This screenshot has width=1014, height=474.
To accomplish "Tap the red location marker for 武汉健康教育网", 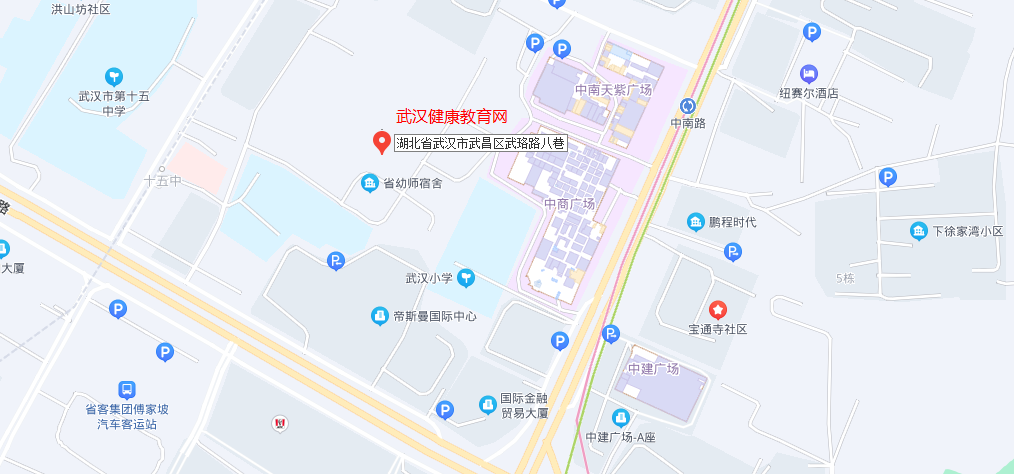I will (x=381, y=142).
